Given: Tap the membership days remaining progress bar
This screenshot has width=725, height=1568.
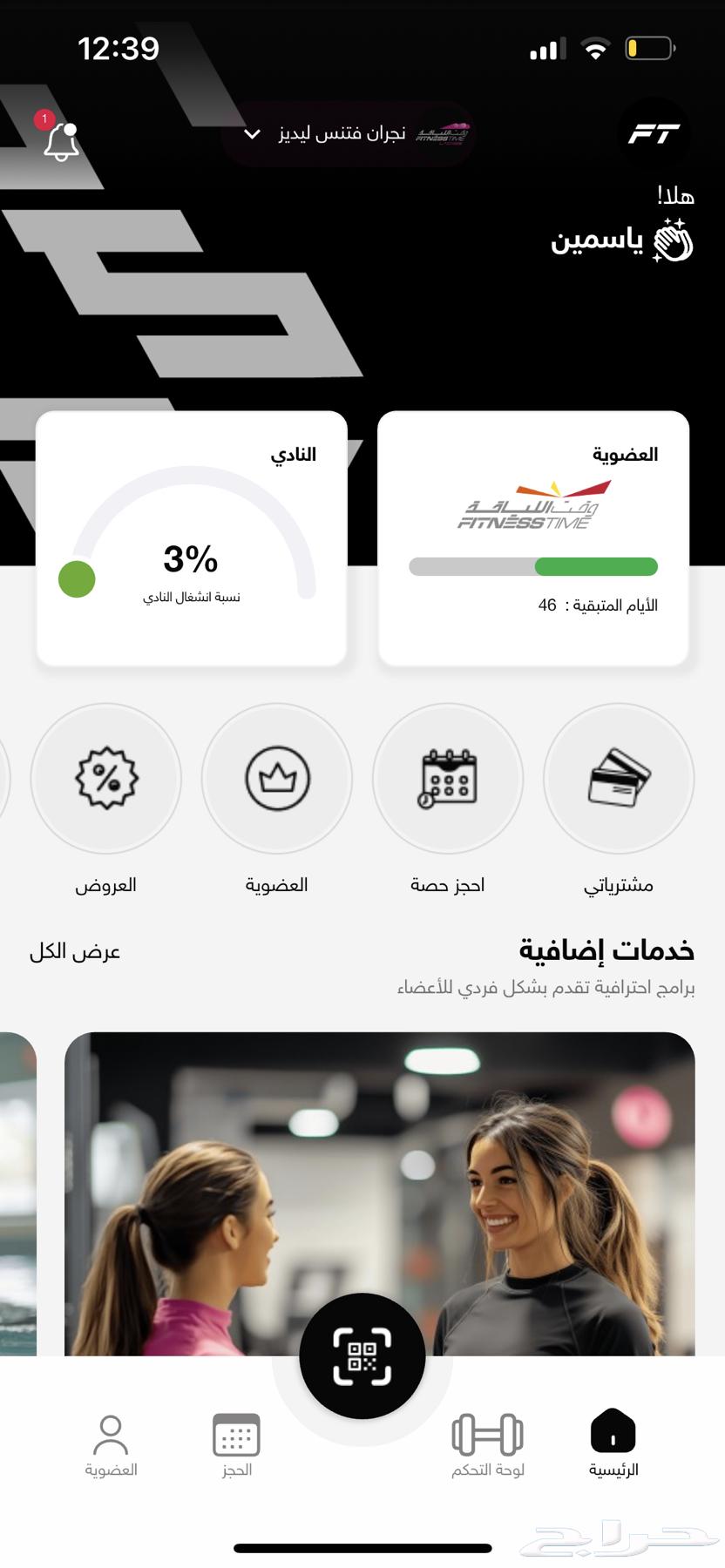Looking at the screenshot, I should click(533, 566).
